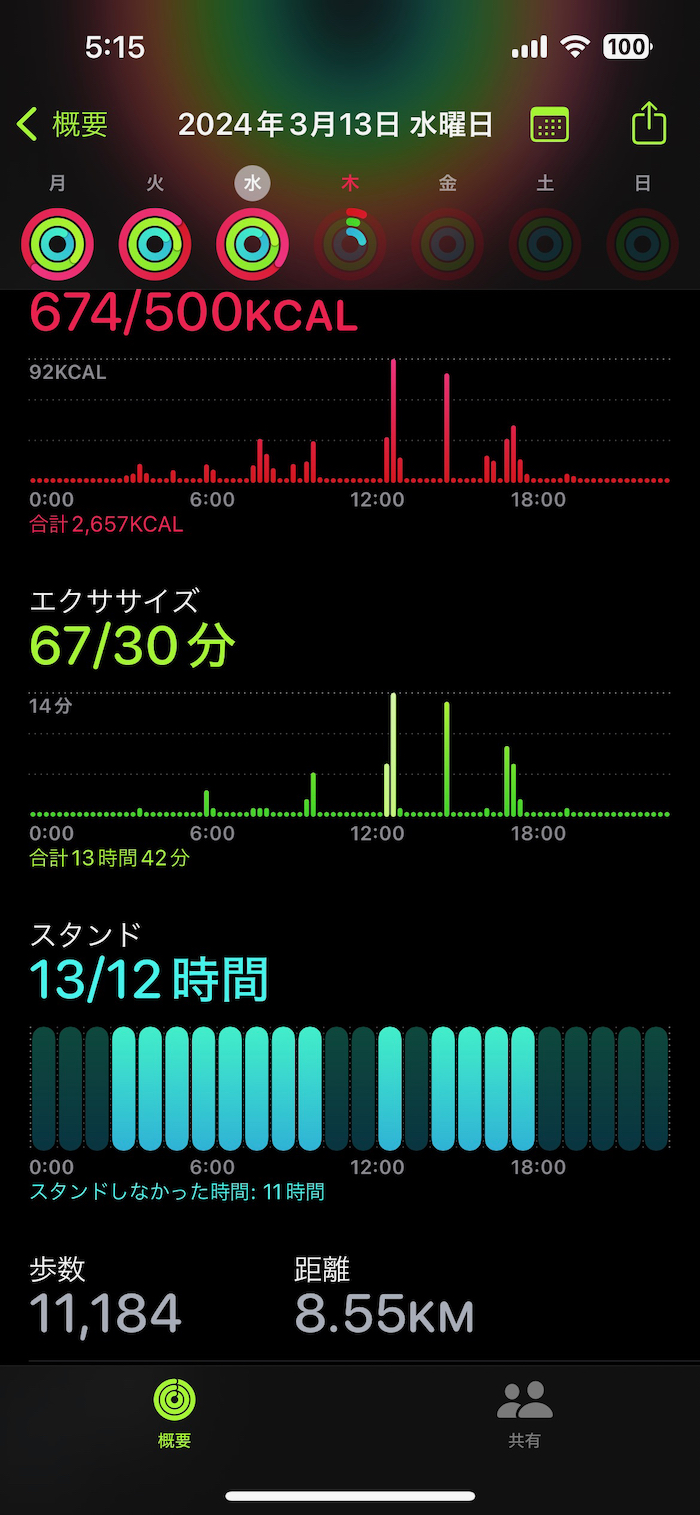Select Monday (月) activity rings
The height and width of the screenshot is (1515, 700).
[x=58, y=243]
